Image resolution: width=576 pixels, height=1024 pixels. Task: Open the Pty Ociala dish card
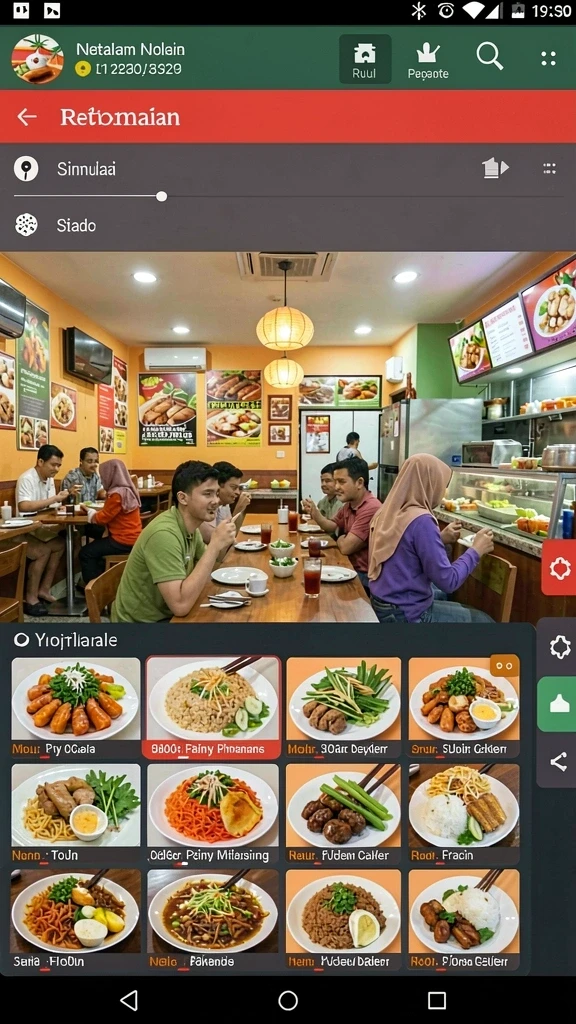[x=76, y=707]
